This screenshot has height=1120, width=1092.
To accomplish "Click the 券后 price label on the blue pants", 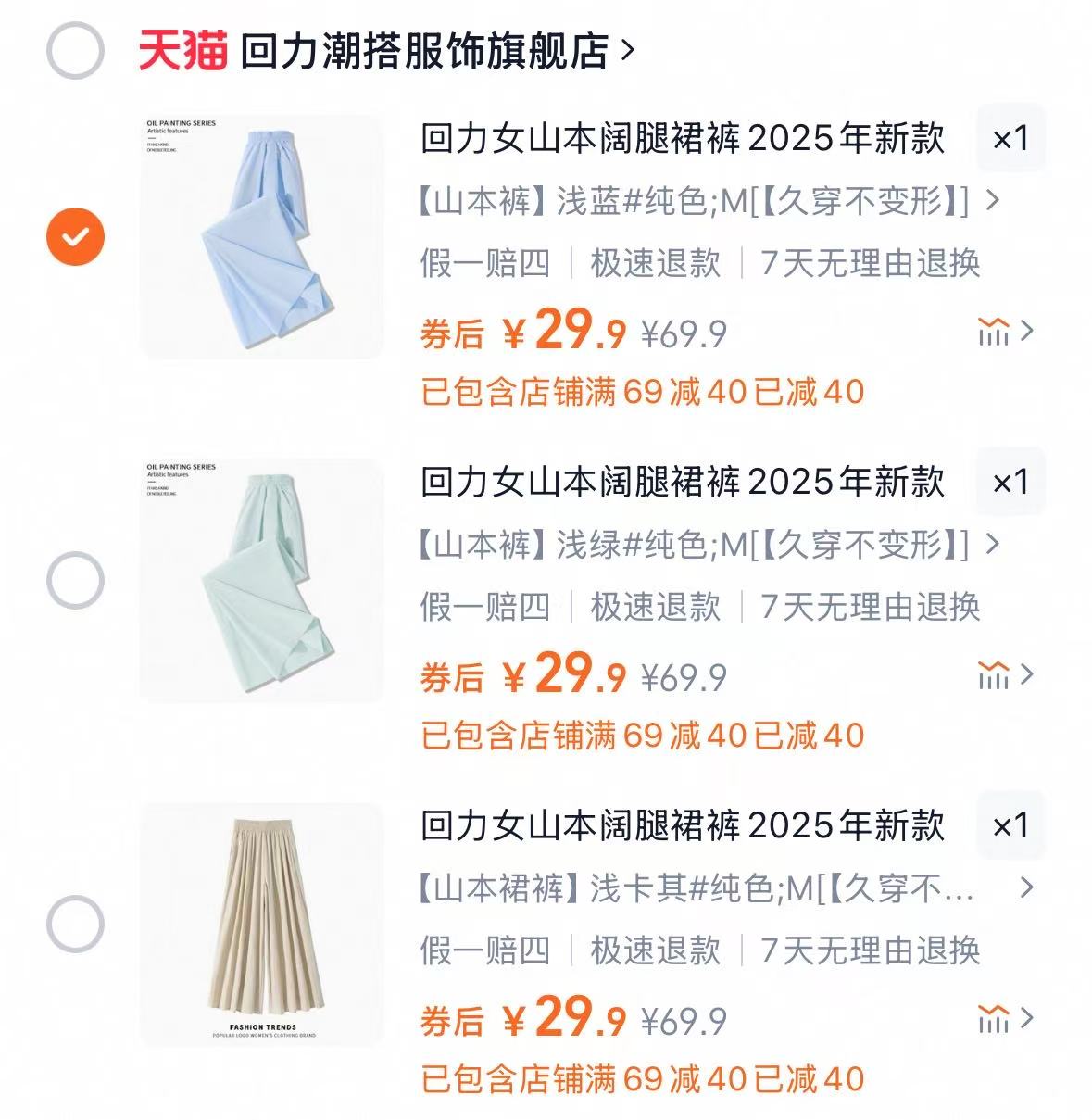I will coord(453,333).
